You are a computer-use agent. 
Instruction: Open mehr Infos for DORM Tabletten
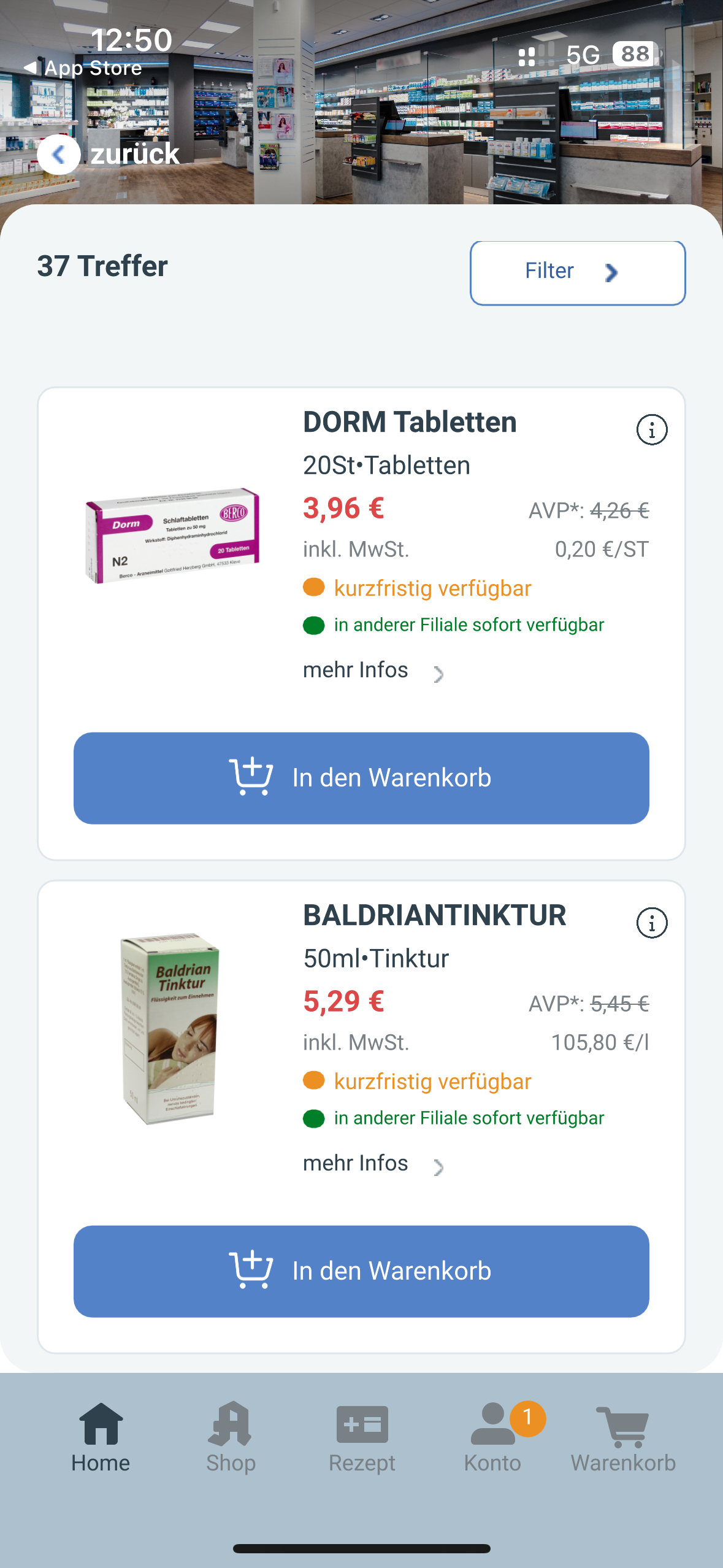click(372, 671)
